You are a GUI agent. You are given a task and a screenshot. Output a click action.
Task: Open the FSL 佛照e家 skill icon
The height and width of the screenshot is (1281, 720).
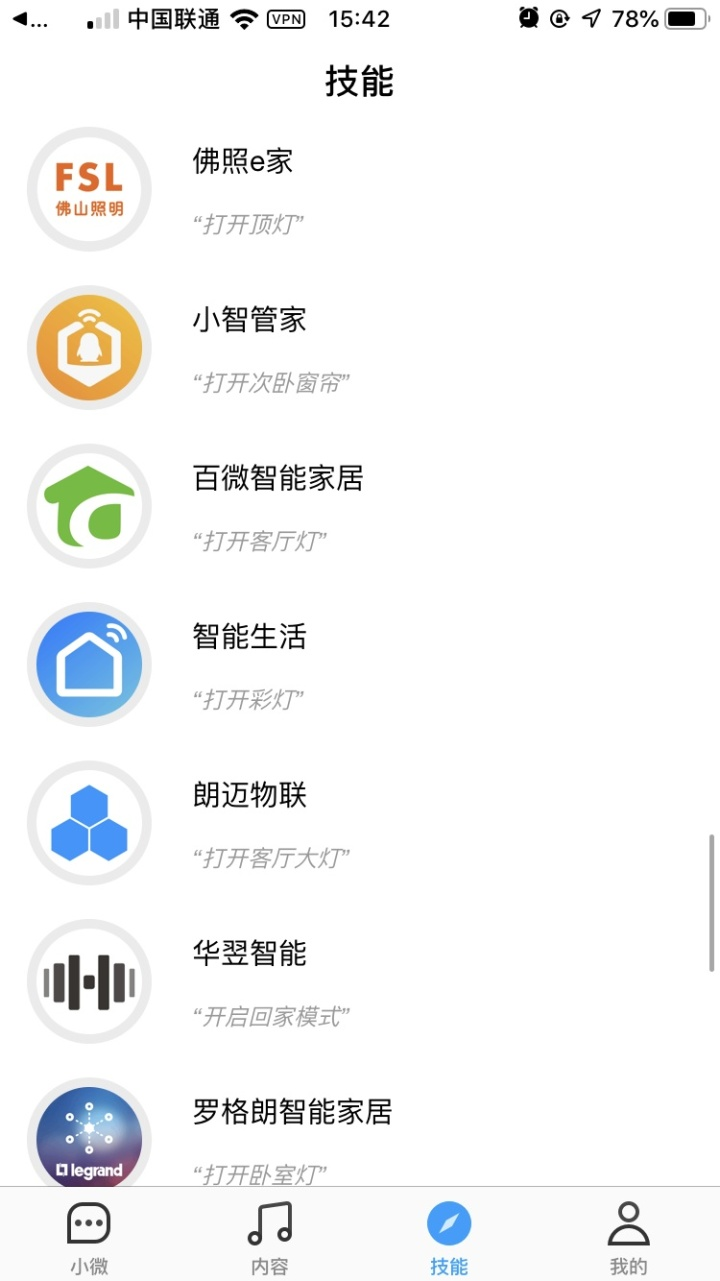pyautogui.click(x=89, y=189)
